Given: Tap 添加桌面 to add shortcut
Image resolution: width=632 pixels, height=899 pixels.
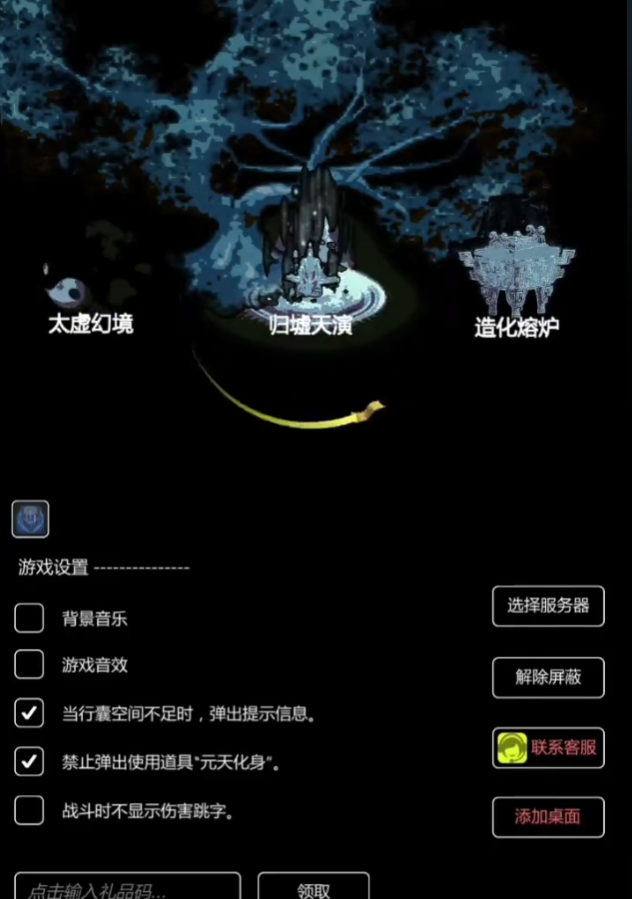Looking at the screenshot, I should (x=548, y=816).
